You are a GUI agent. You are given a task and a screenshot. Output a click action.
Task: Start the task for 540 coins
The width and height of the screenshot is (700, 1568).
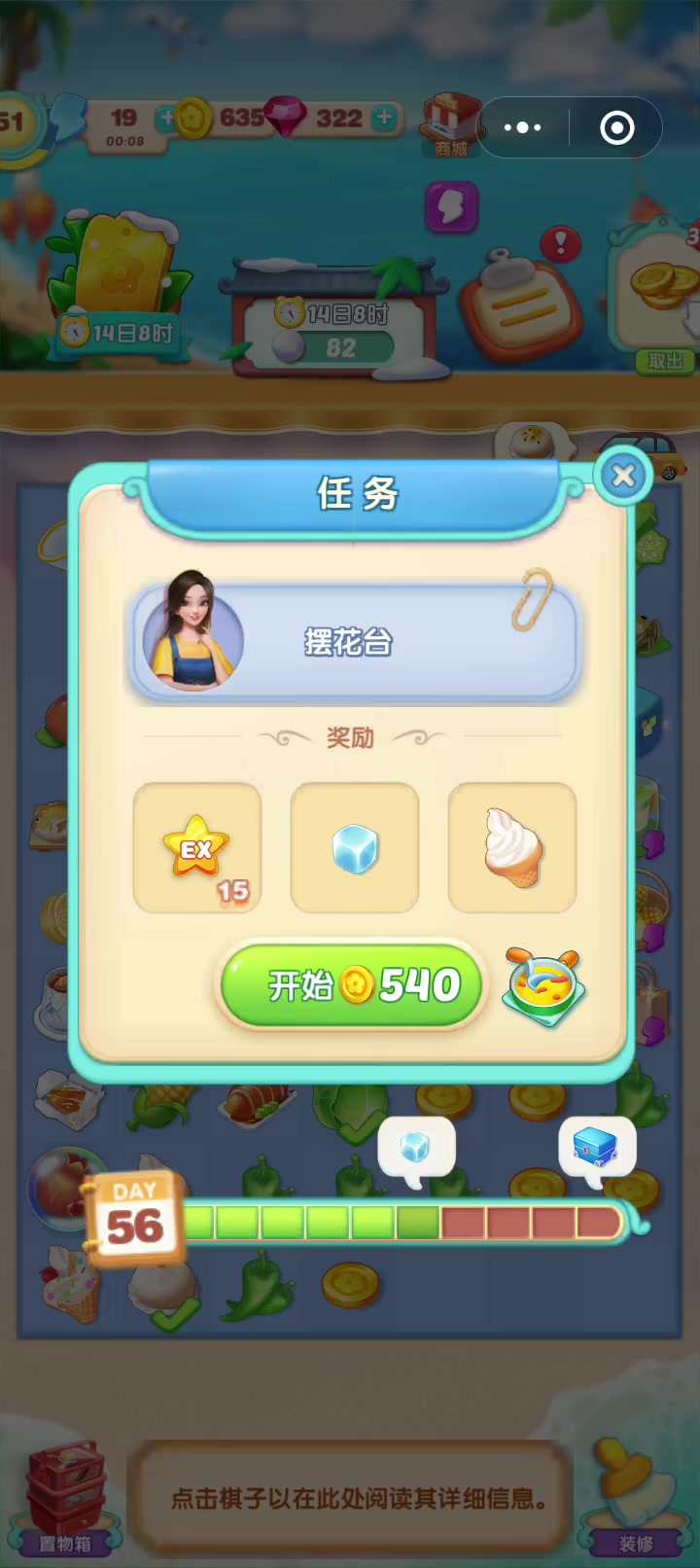(x=351, y=984)
